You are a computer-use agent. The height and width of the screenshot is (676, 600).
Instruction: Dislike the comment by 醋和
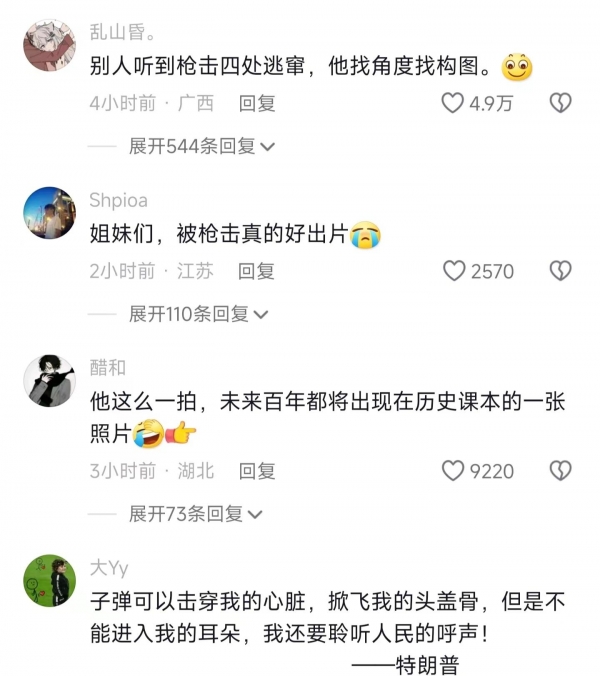tap(560, 471)
